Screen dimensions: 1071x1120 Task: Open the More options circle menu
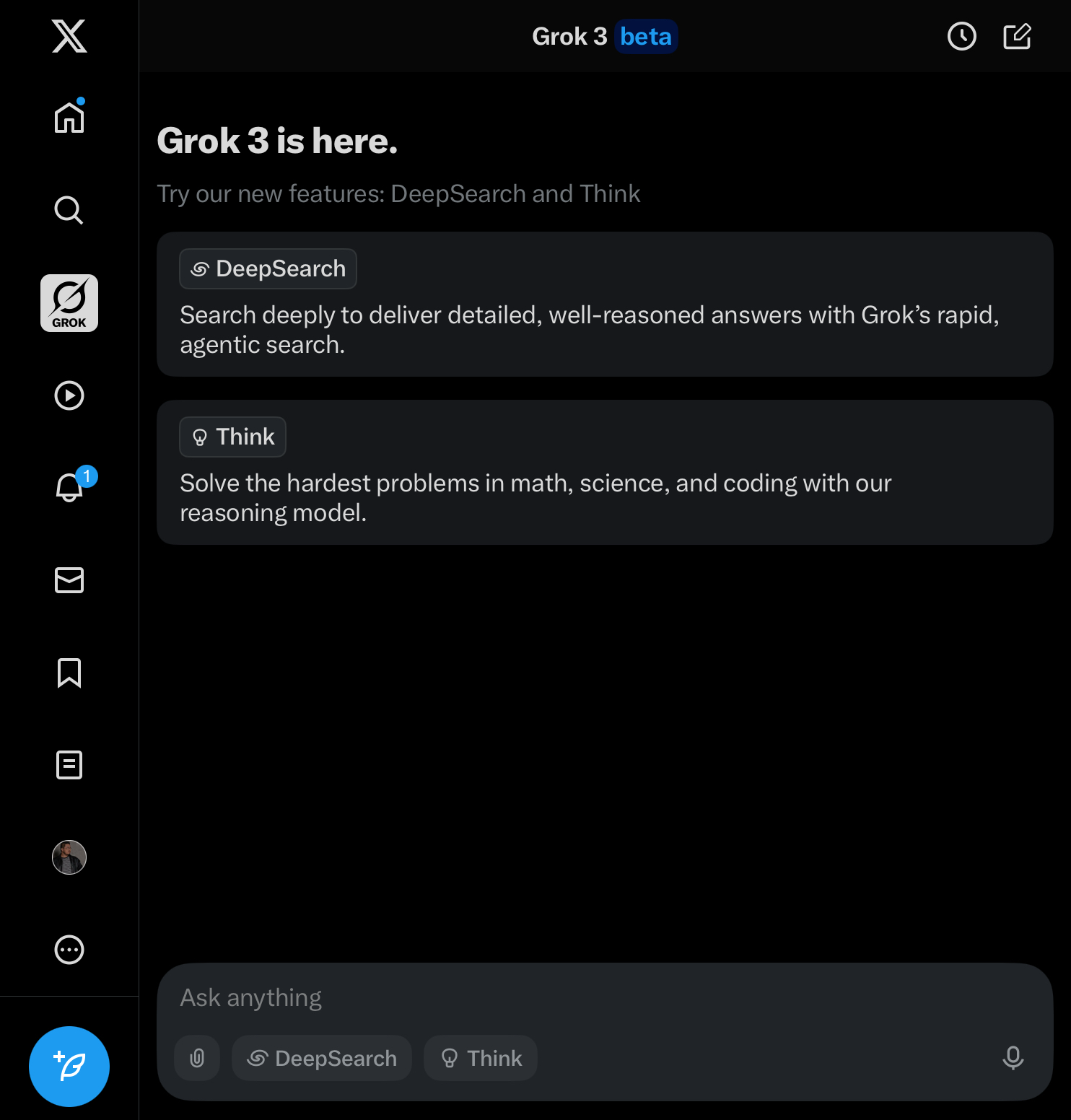pos(69,950)
